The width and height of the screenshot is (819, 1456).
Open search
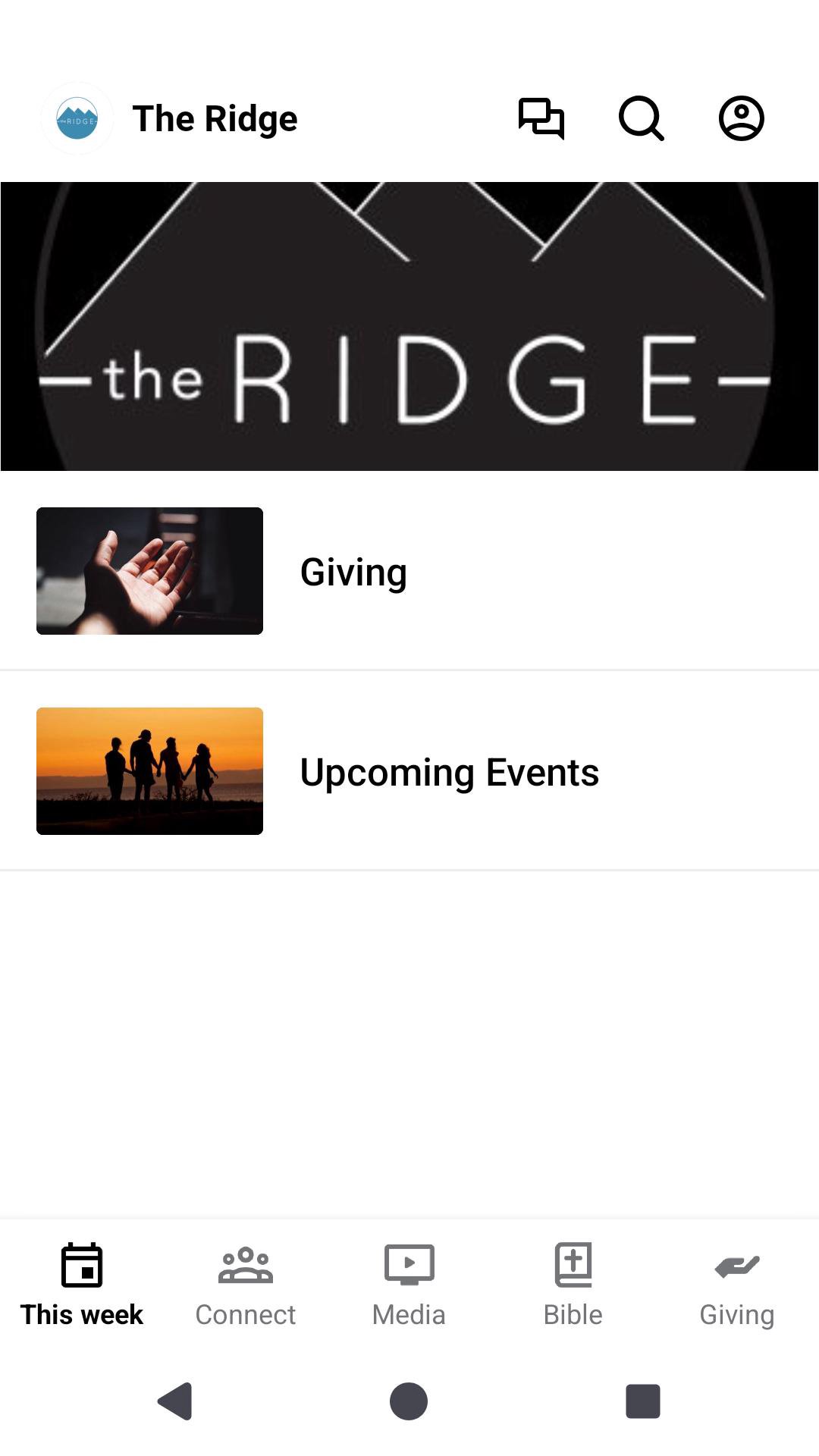coord(642,118)
